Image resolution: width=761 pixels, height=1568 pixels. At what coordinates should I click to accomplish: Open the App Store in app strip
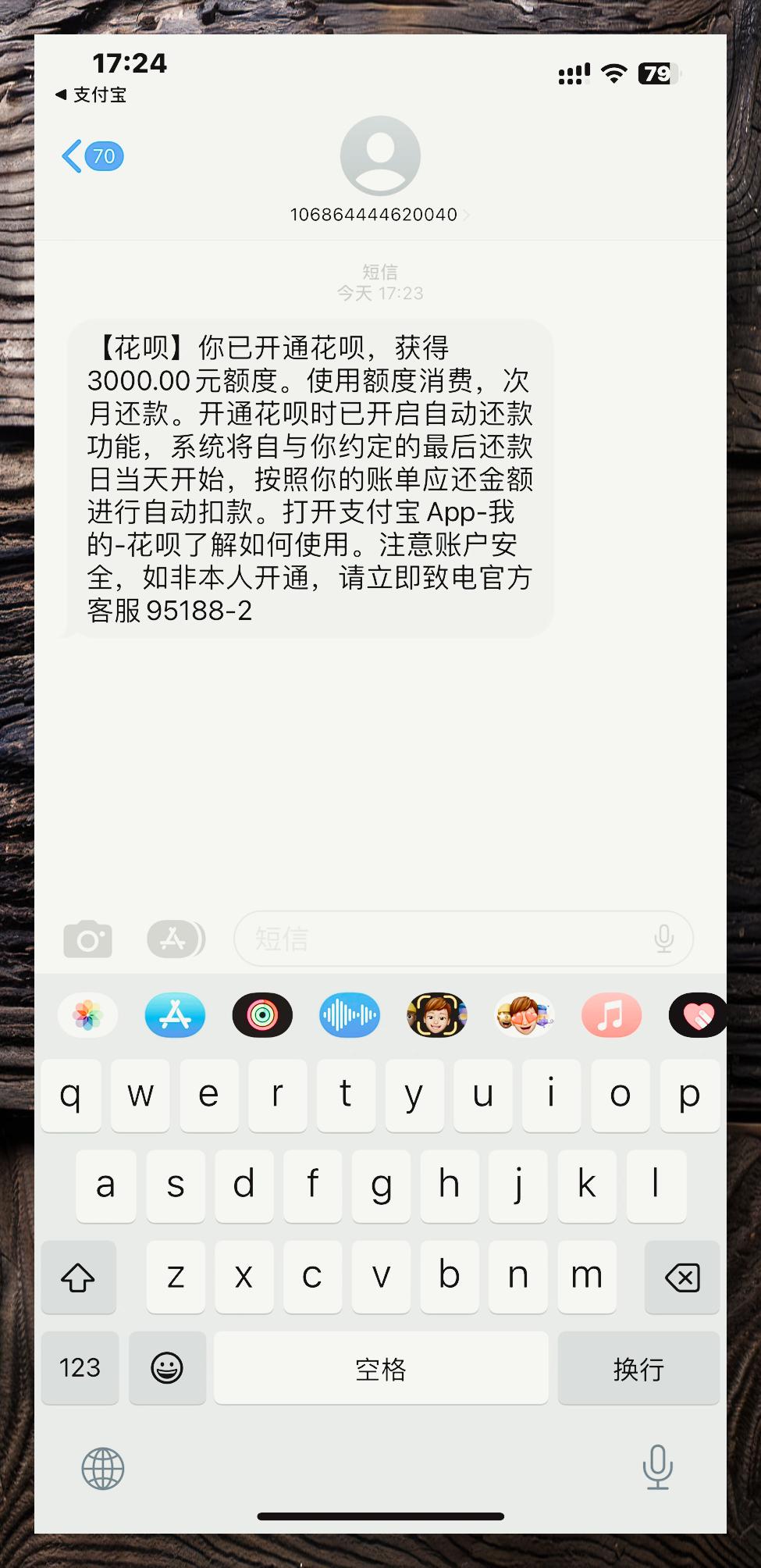point(175,1015)
